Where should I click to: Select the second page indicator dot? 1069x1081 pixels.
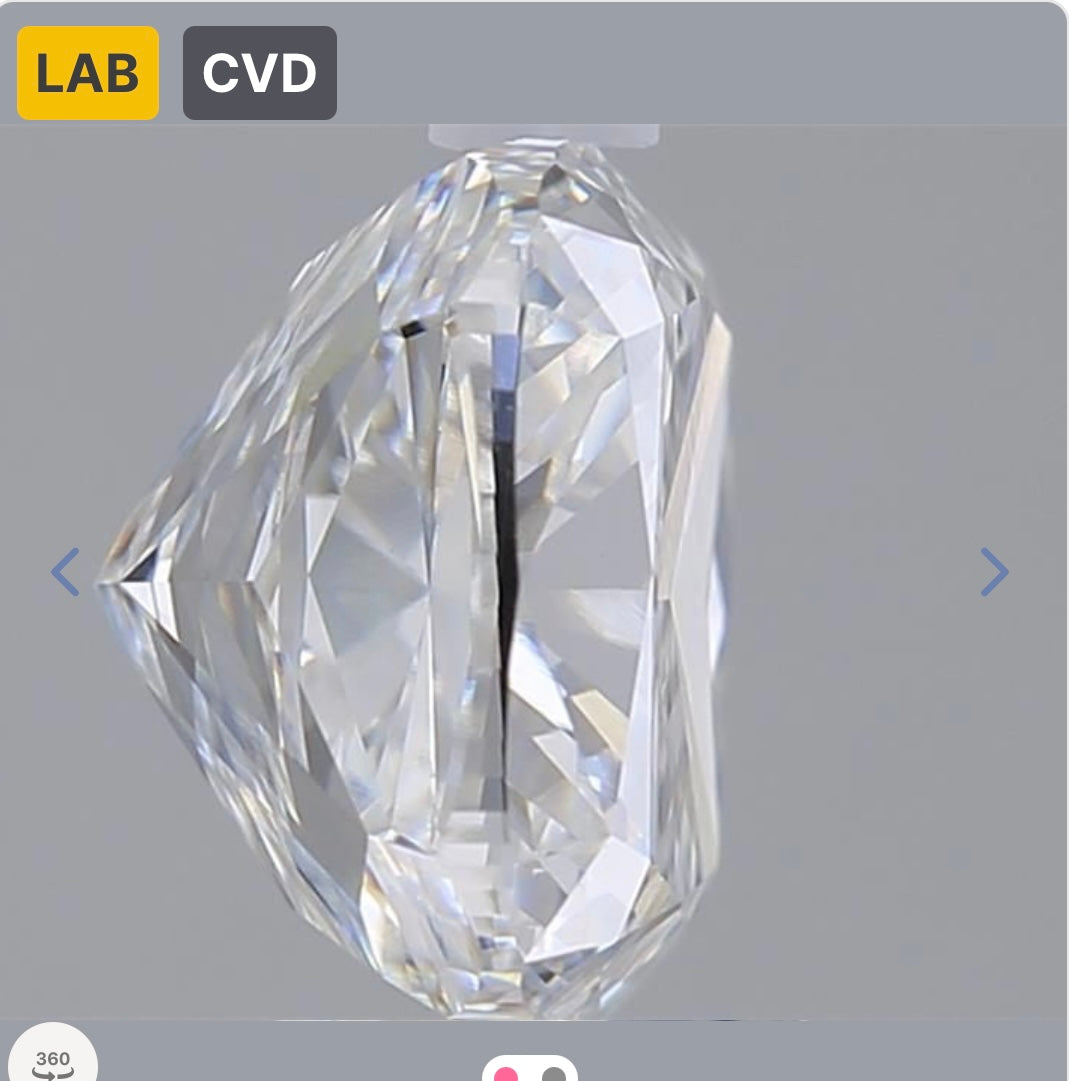point(553,1075)
